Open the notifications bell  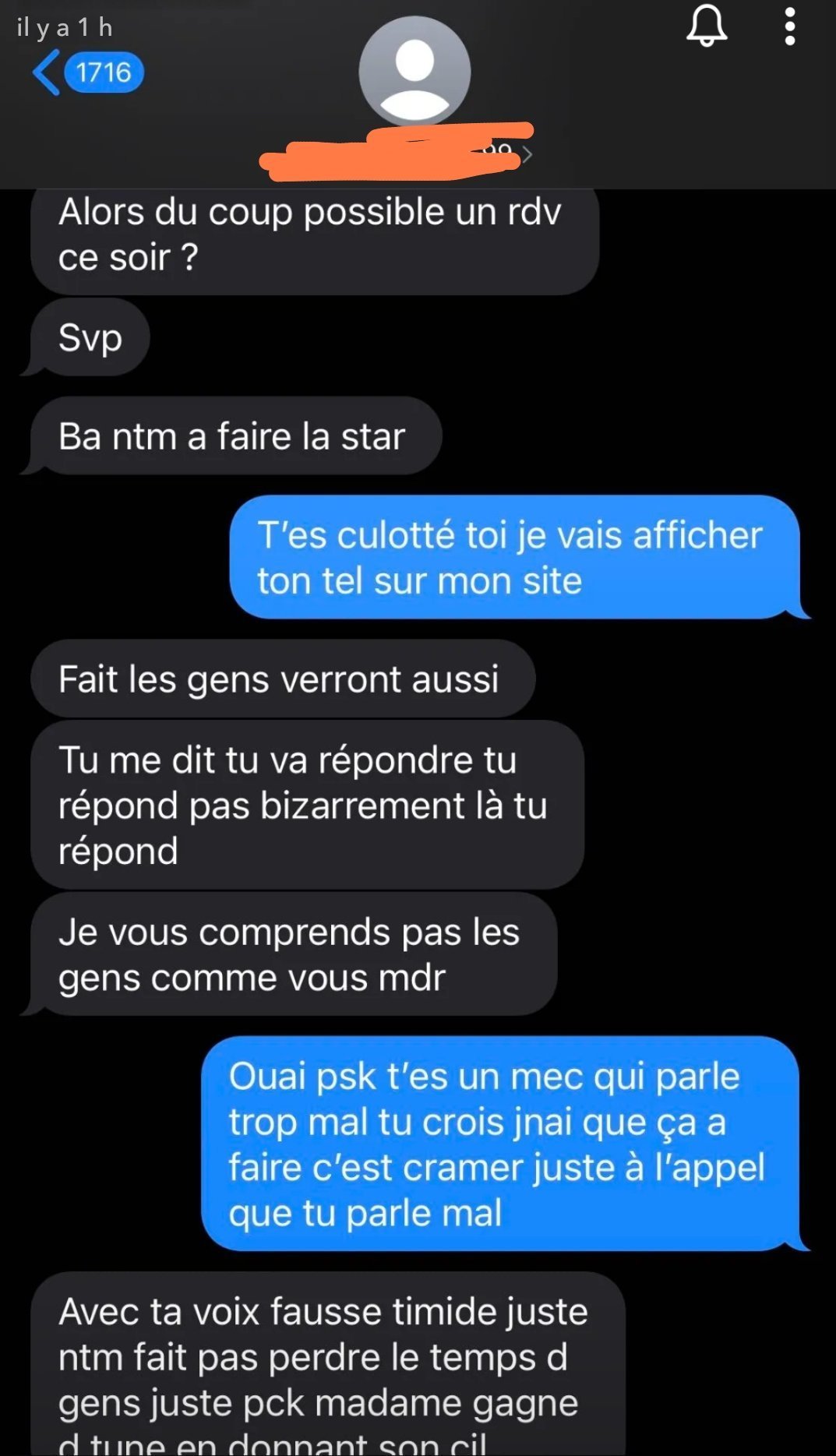pyautogui.click(x=706, y=26)
